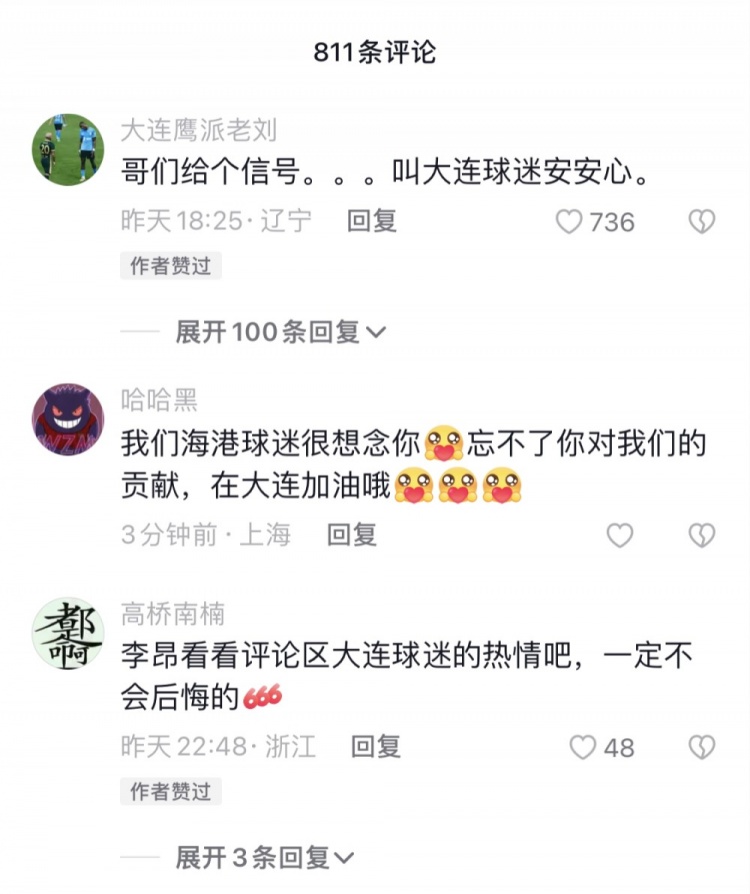
Task: Dislike 哈哈黑's comment
Action: (702, 536)
